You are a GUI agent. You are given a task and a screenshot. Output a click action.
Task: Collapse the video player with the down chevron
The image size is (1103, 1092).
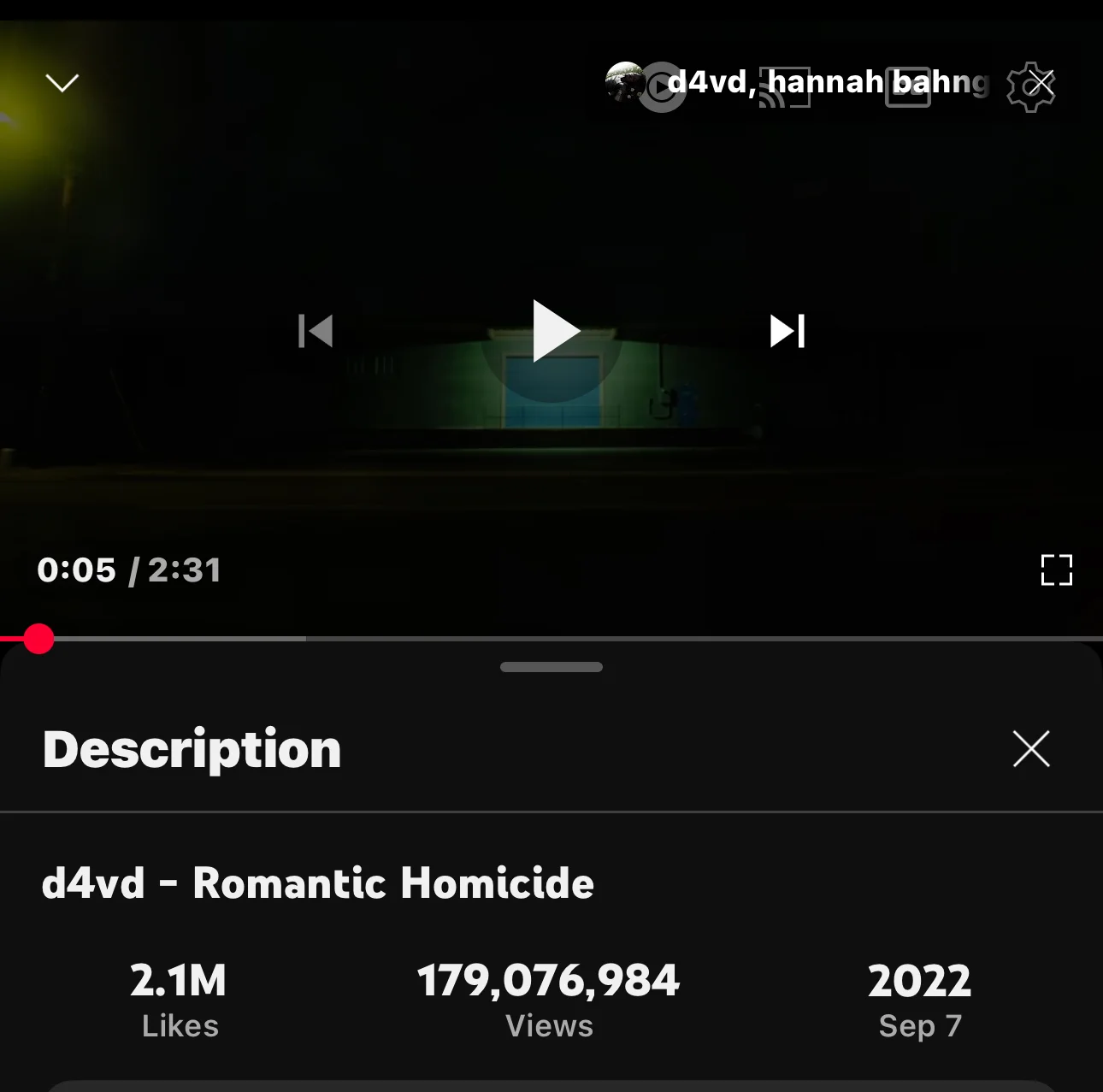(x=62, y=83)
